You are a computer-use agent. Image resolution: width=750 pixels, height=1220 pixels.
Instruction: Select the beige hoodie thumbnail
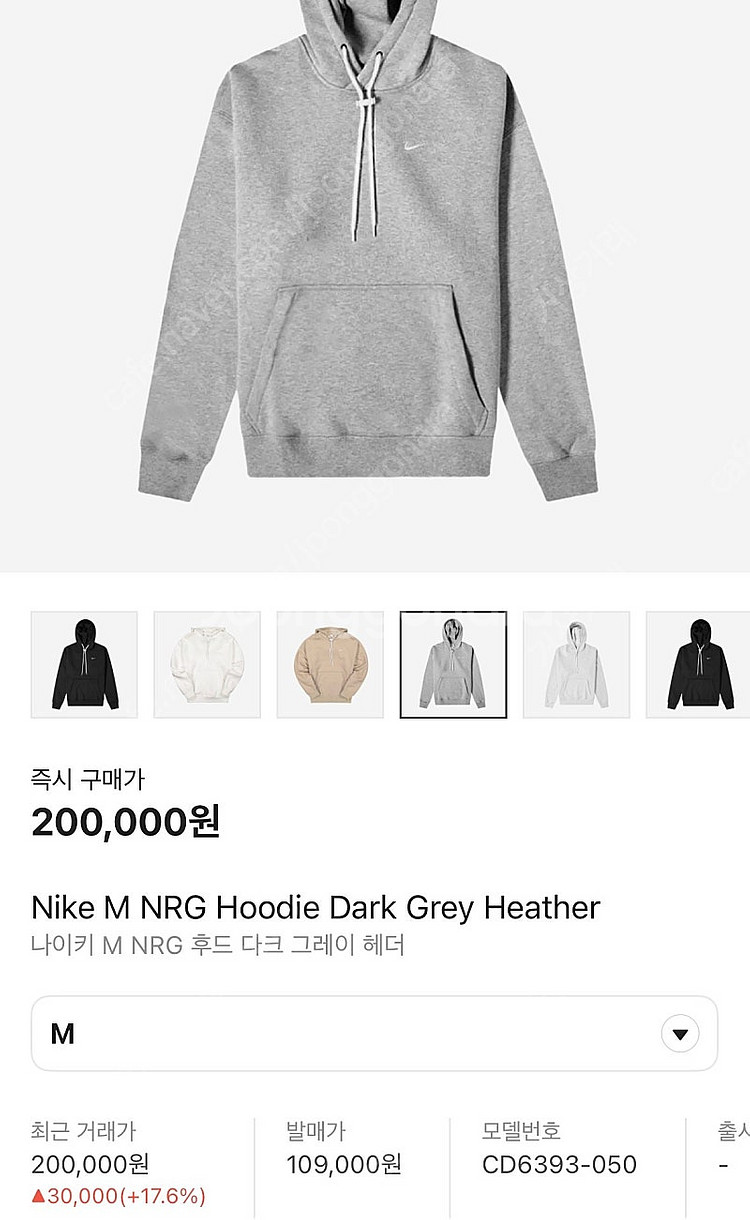(x=330, y=664)
